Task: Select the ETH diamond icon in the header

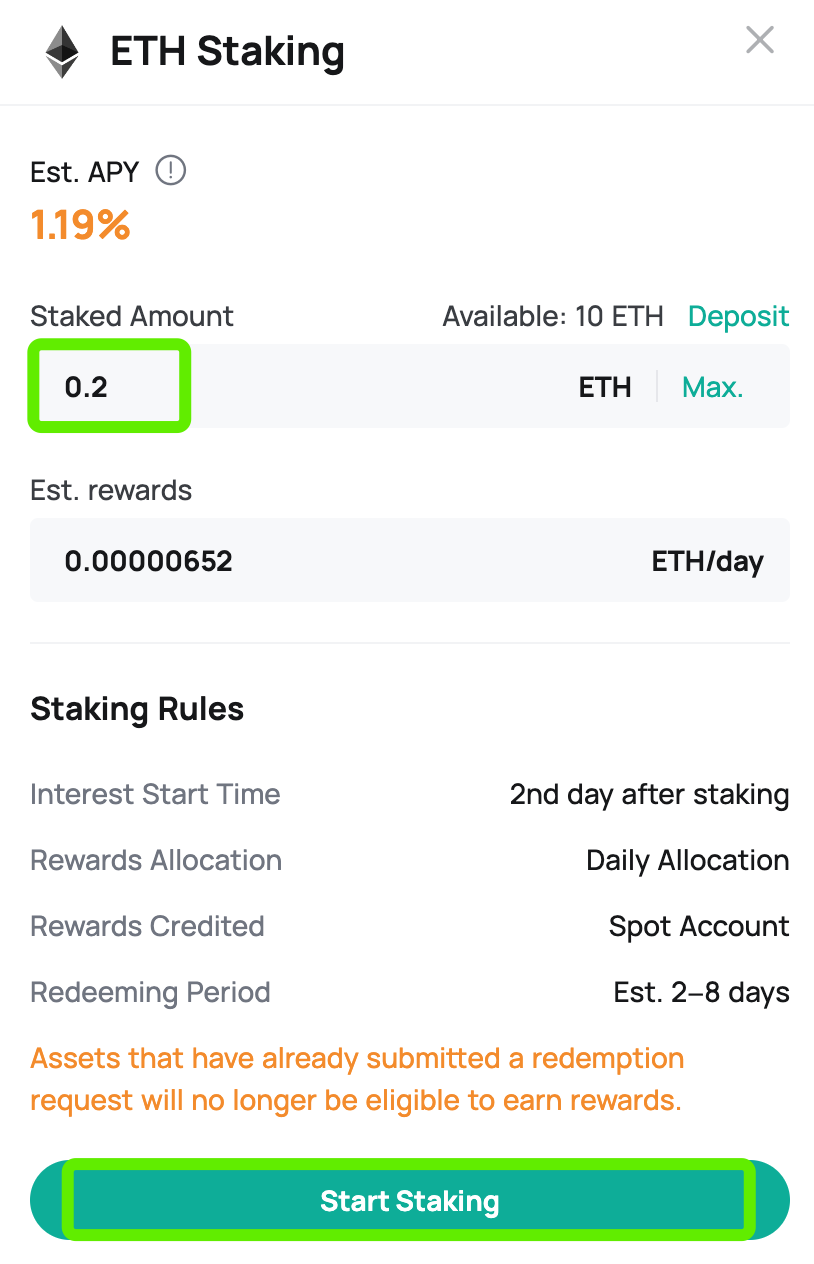Action: pos(60,51)
